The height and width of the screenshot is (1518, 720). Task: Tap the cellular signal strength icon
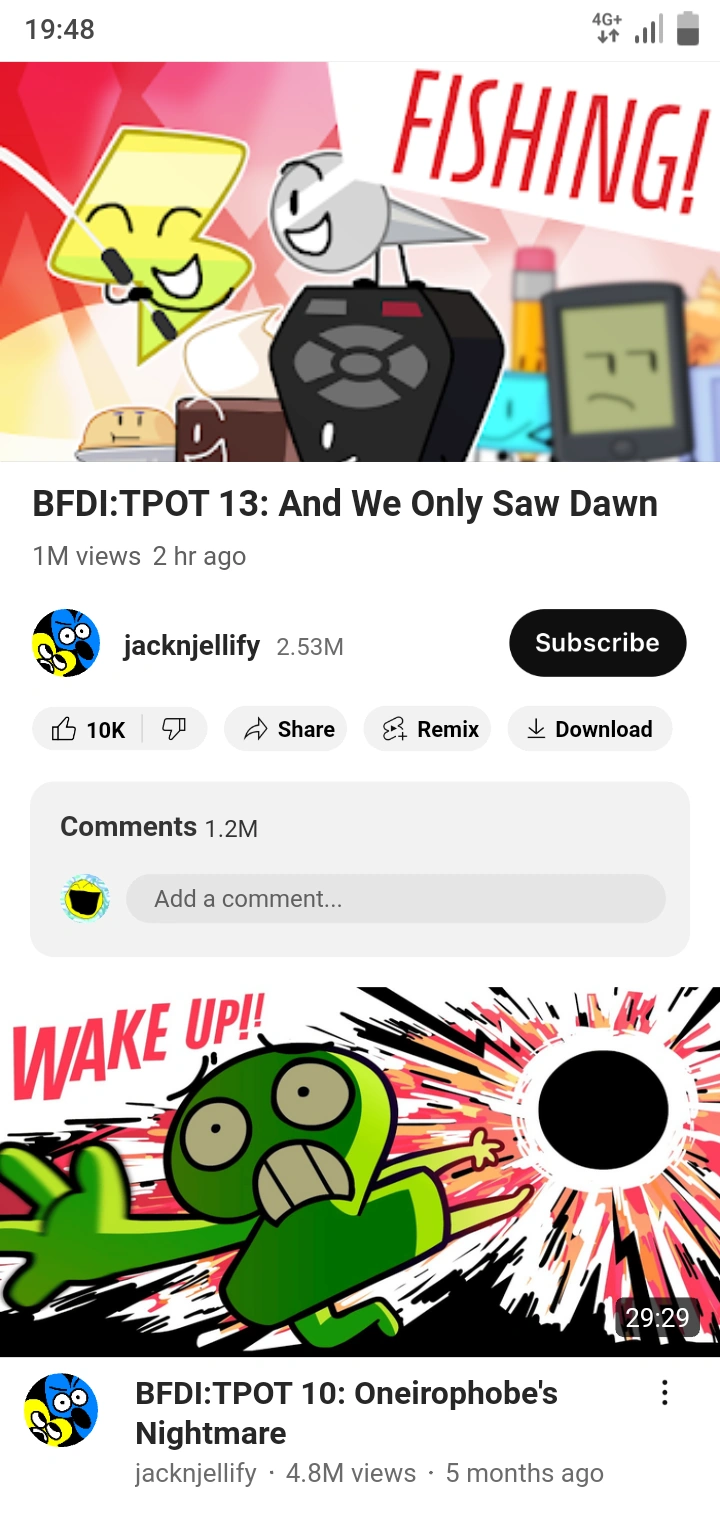click(x=648, y=29)
